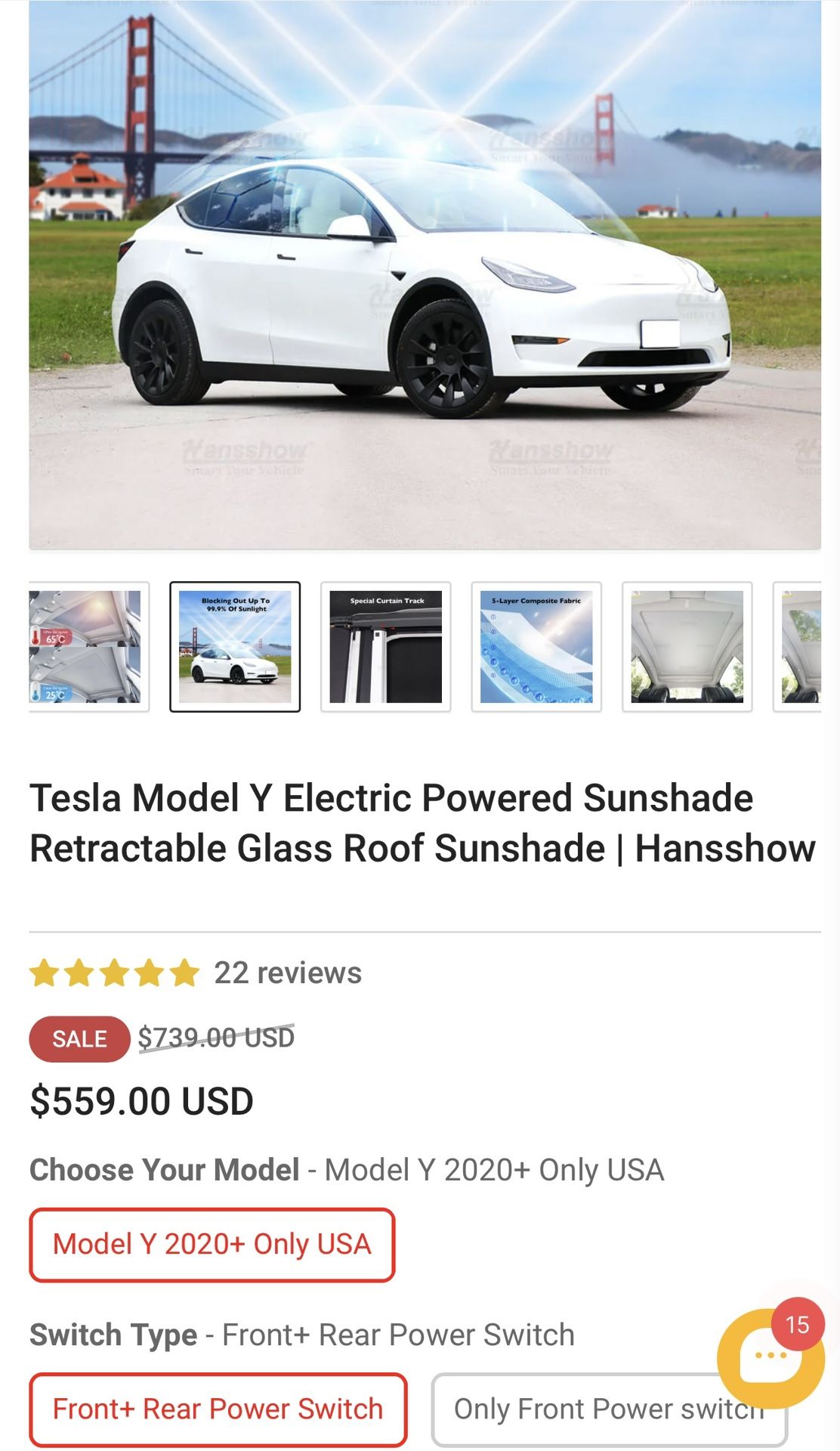Click the crossed-out $739.00 original price
The width and height of the screenshot is (840, 1451).
tap(215, 1038)
